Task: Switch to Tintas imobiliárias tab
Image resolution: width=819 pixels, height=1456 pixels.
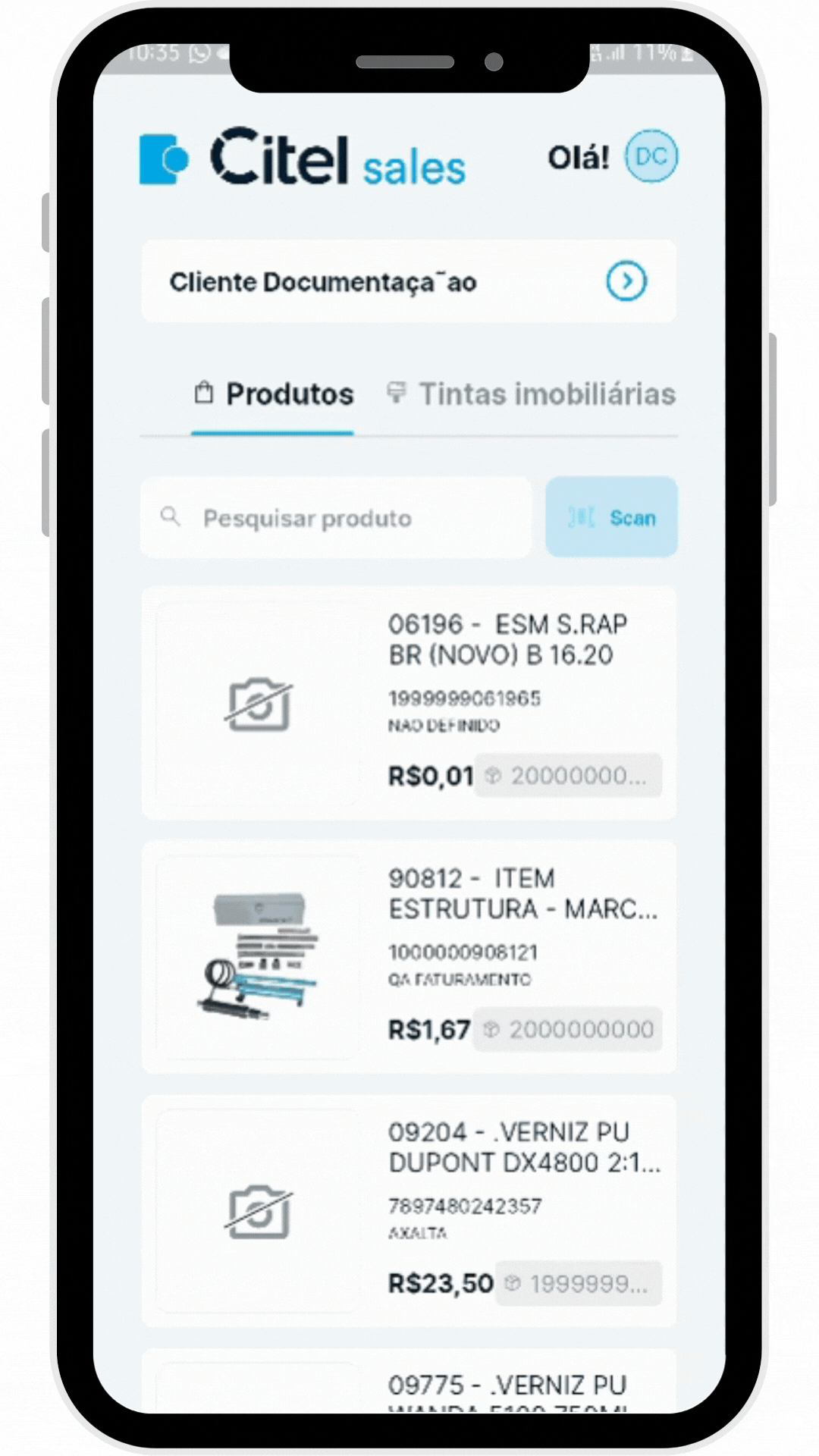Action: point(532,394)
